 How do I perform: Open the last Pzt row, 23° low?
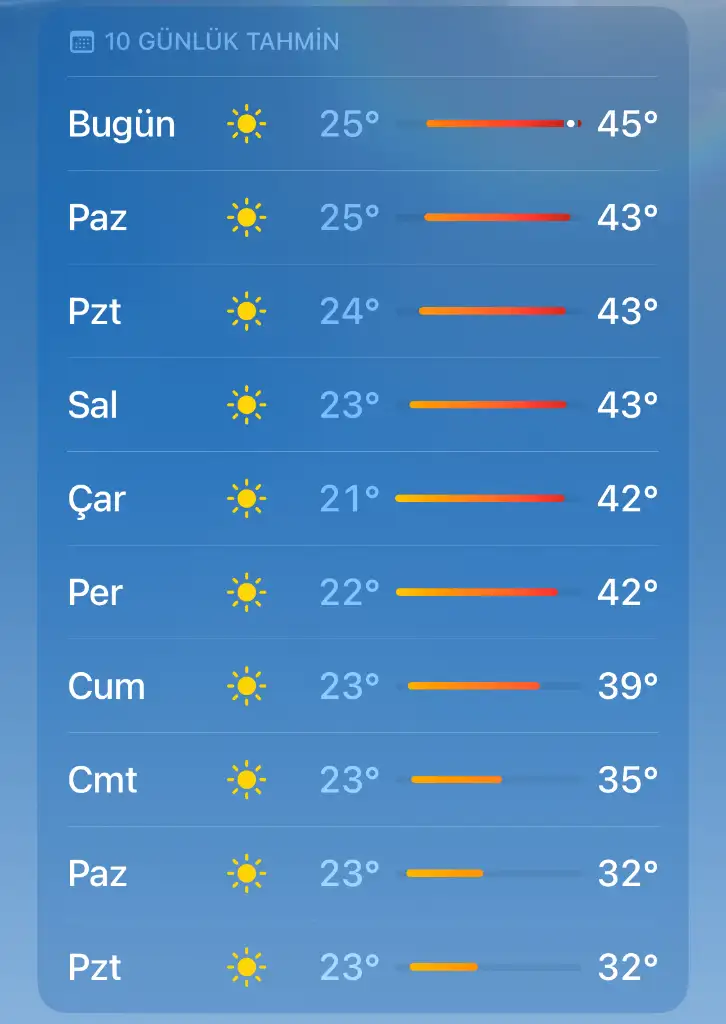coord(362,967)
